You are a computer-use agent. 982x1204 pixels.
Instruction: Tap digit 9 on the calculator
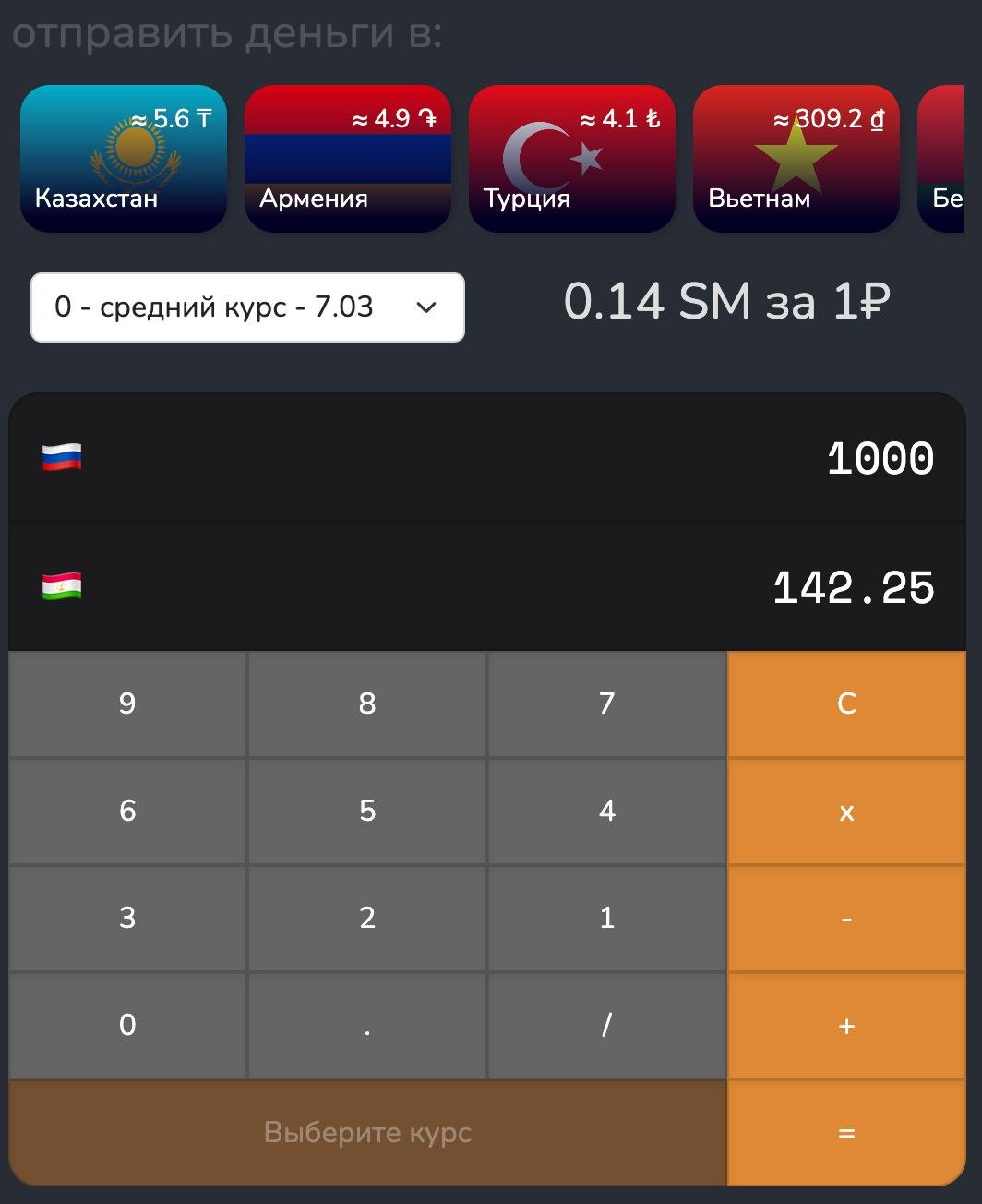coord(127,704)
